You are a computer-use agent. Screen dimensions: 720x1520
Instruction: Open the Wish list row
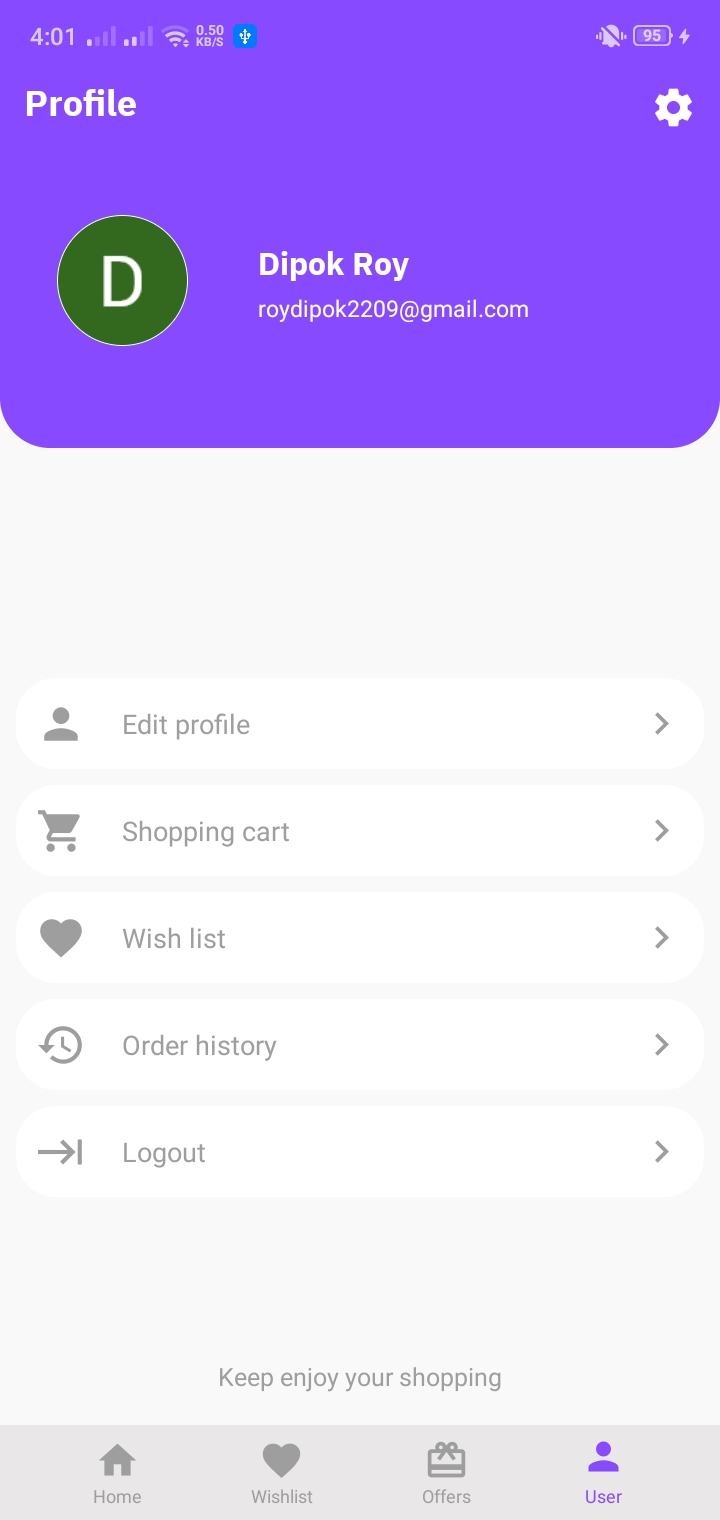coord(360,938)
